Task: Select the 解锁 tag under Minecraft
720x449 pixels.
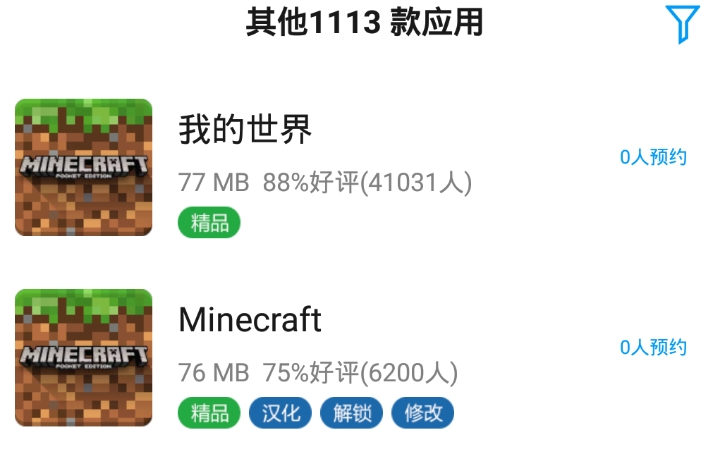Action: click(351, 412)
